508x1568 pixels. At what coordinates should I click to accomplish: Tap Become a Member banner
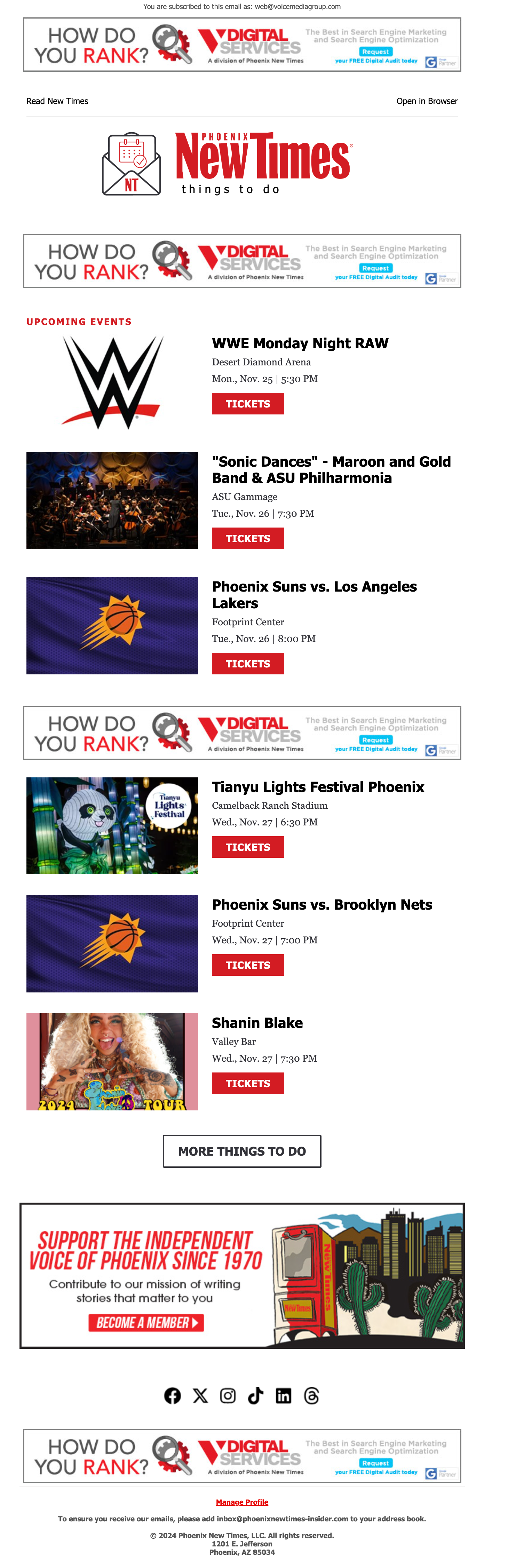pos(146,1323)
